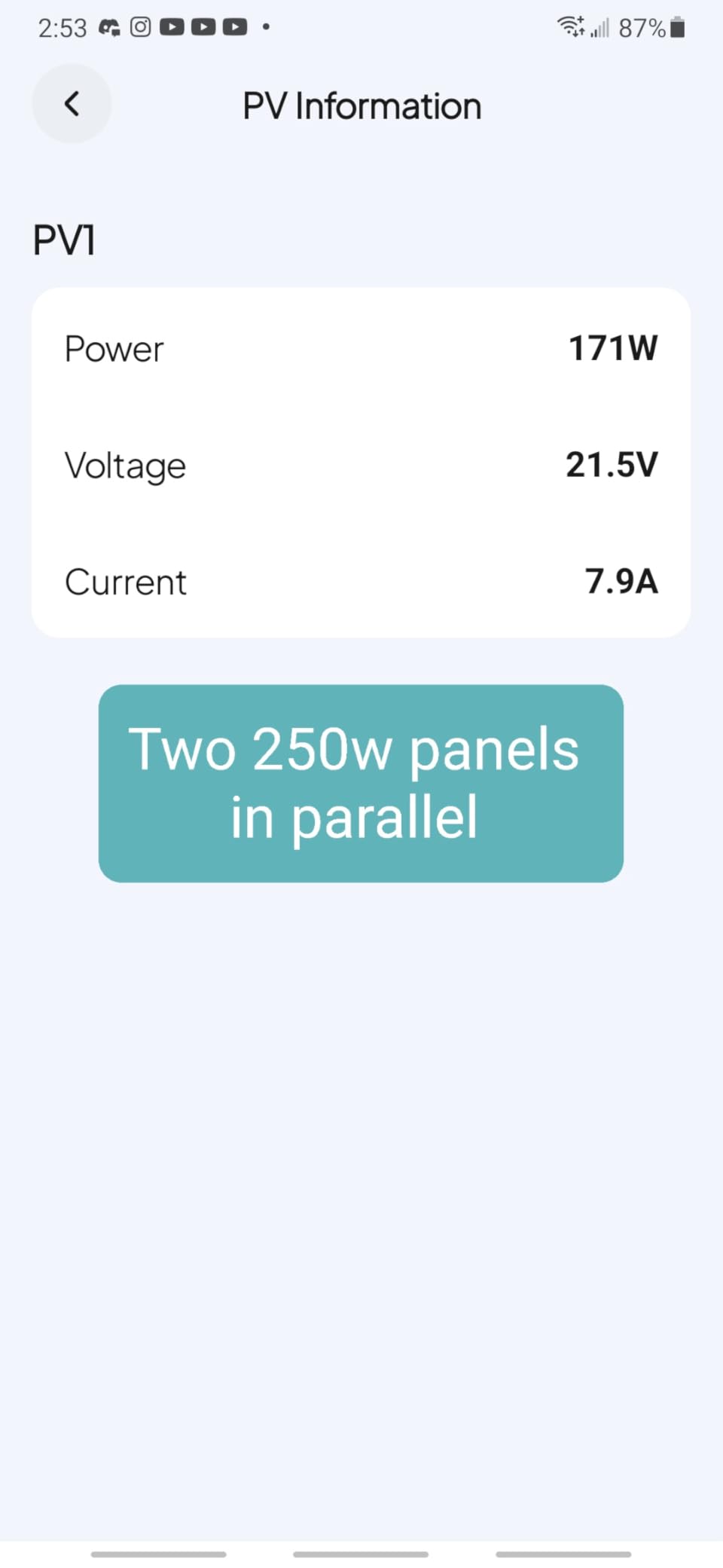Tap the cellular signal strength icon
723x1568 pixels.
click(x=599, y=27)
